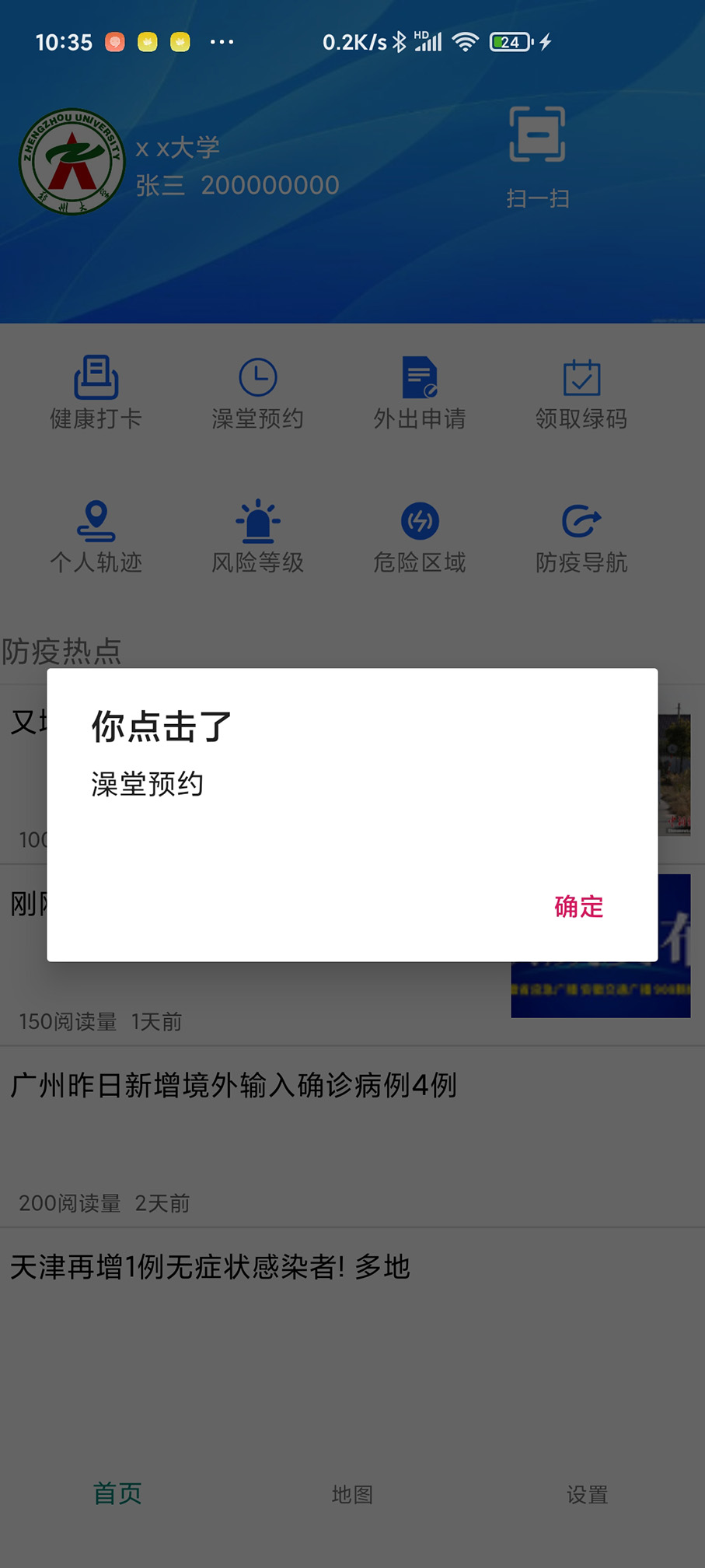
Task: Tap 领取绿码 to get green code
Action: click(x=581, y=391)
